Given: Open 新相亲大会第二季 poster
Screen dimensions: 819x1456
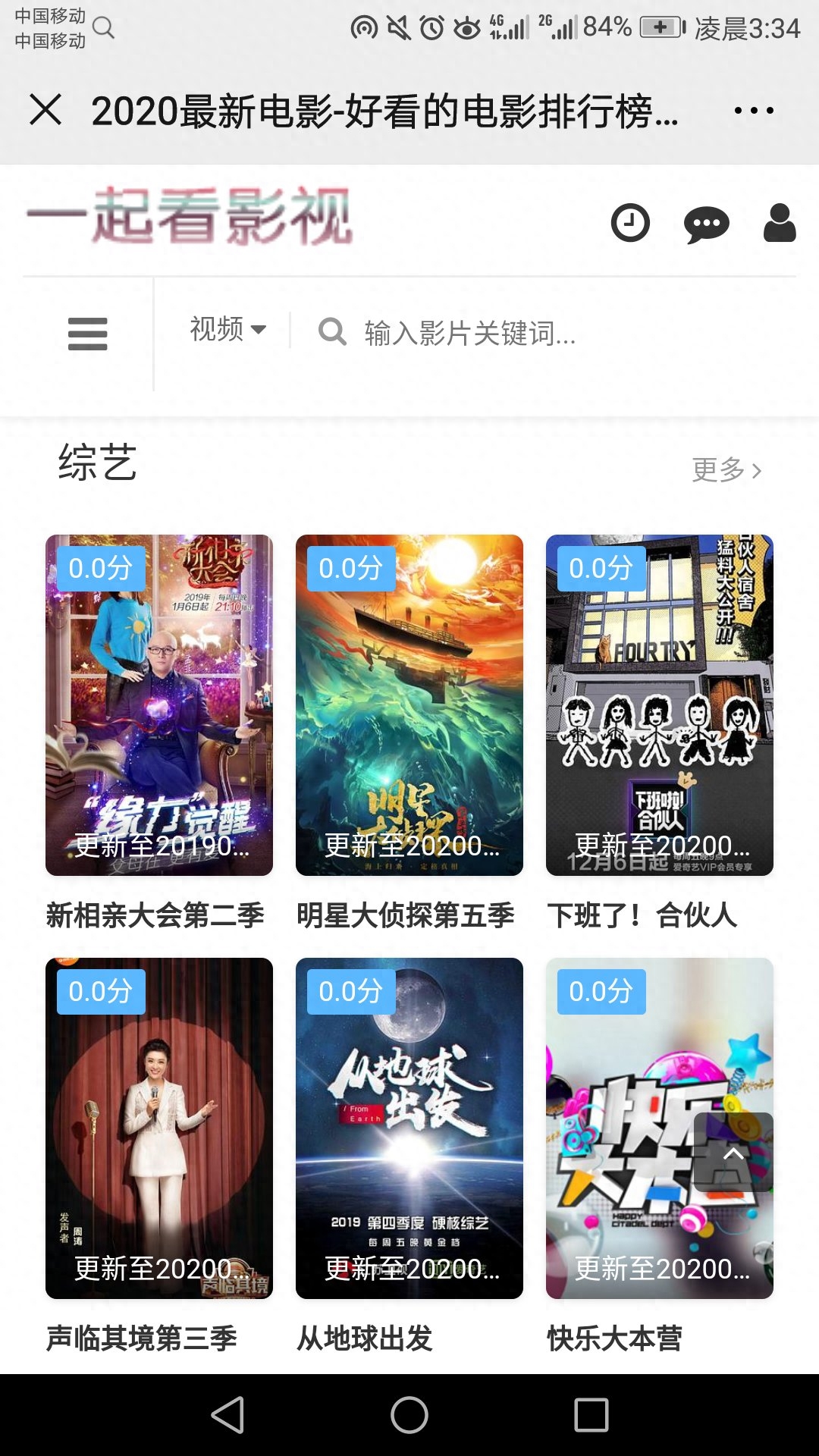Looking at the screenshot, I should coord(159,705).
